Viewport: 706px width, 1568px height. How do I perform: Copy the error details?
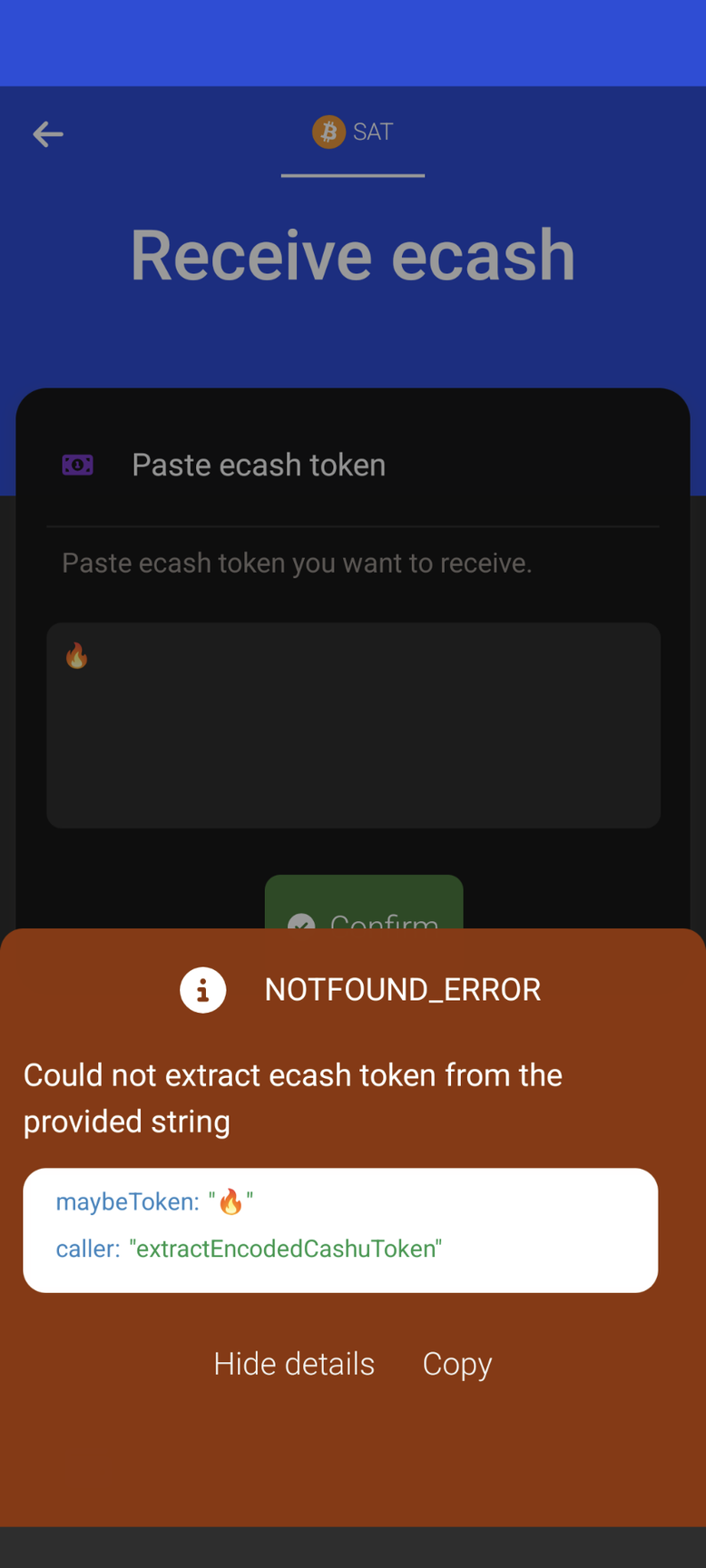click(x=457, y=1364)
